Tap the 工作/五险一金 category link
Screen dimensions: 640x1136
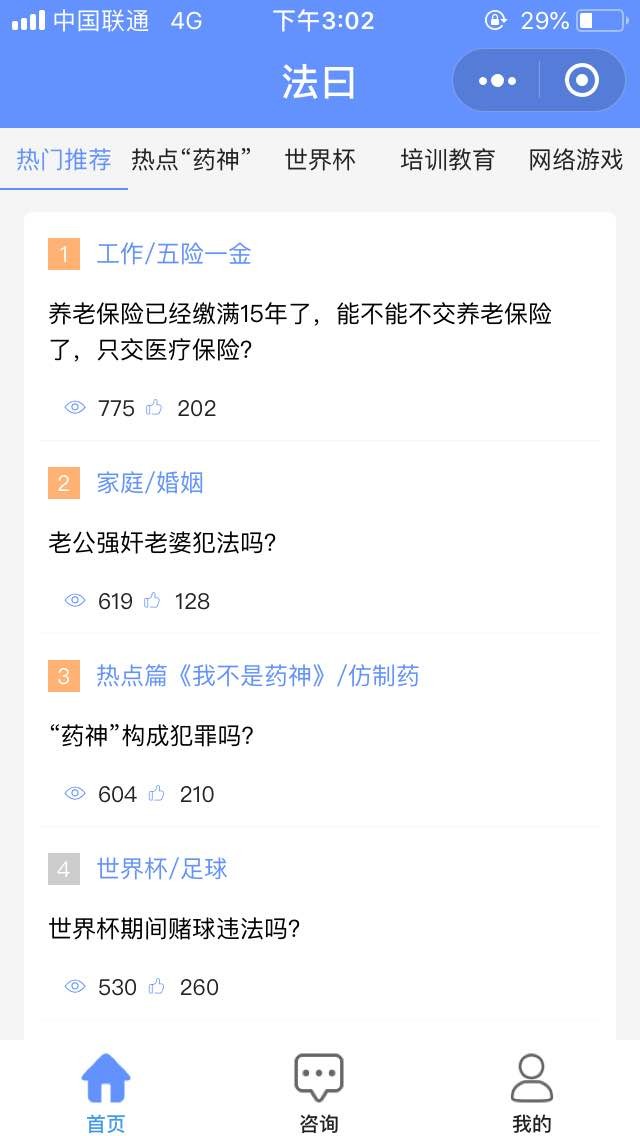(x=174, y=254)
